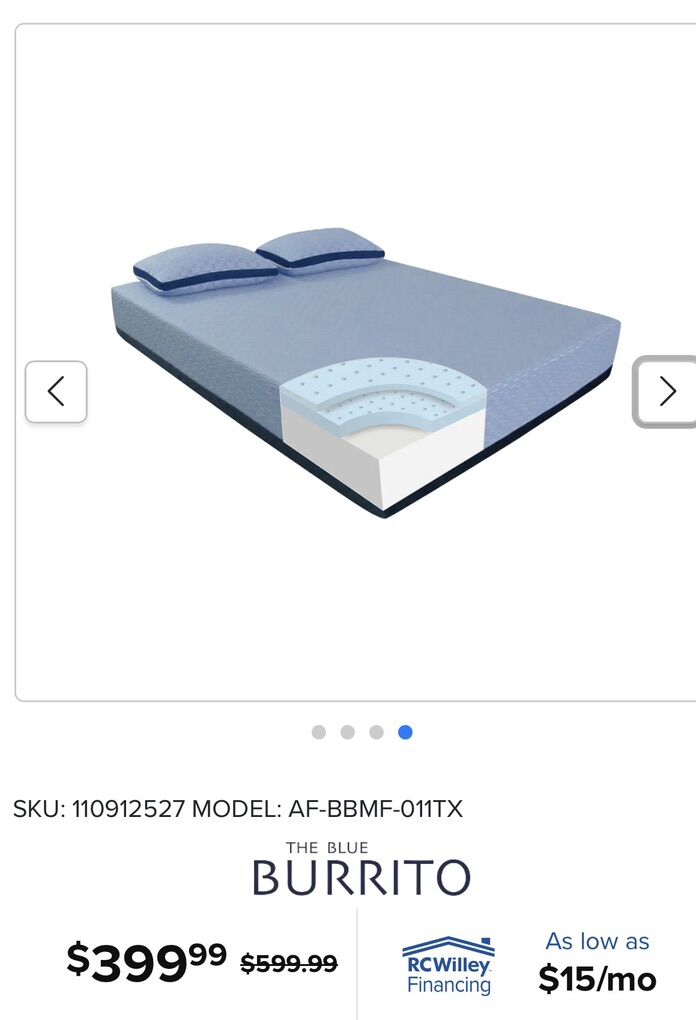Image resolution: width=696 pixels, height=1020 pixels.
Task: Go to the third carousel dot
Action: coord(376,732)
